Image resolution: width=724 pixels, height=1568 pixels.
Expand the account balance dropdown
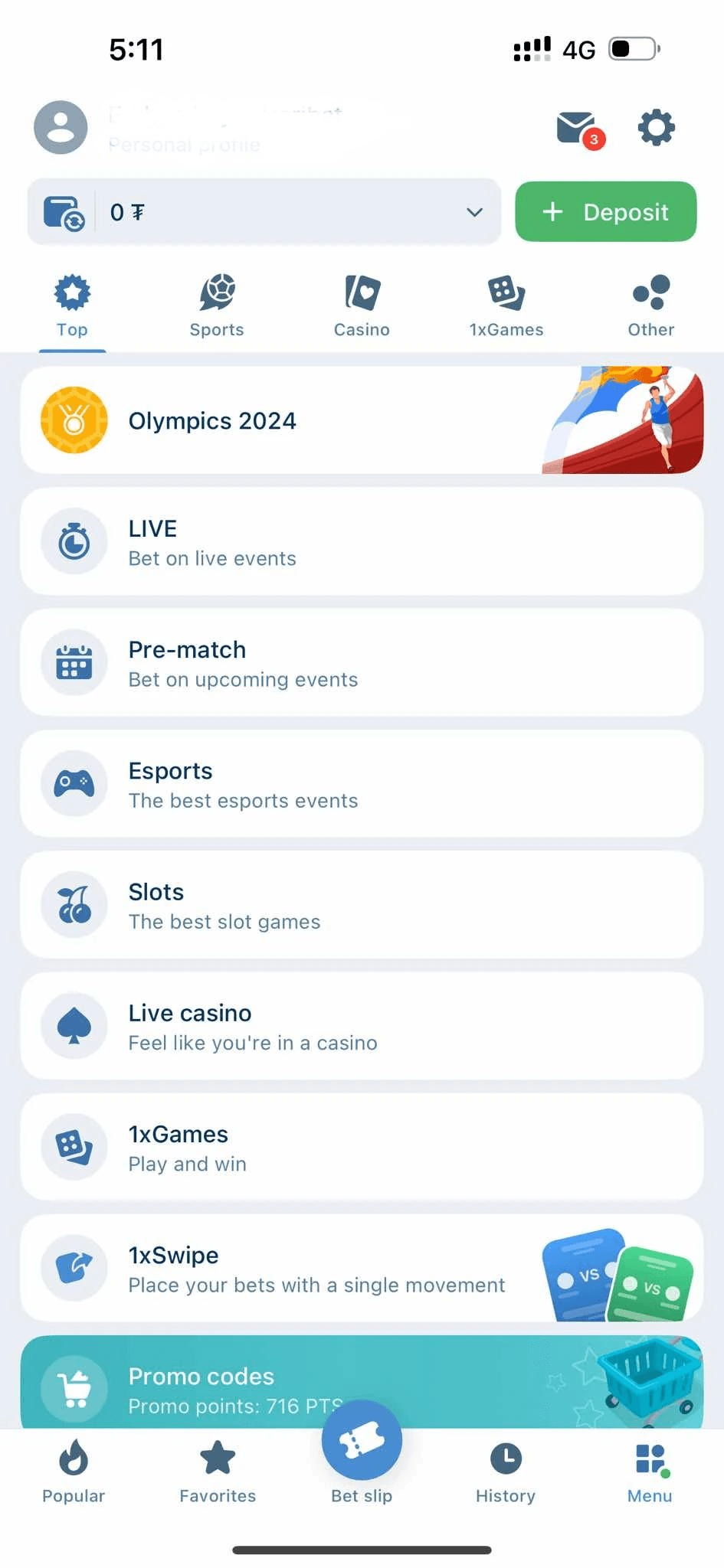click(473, 212)
